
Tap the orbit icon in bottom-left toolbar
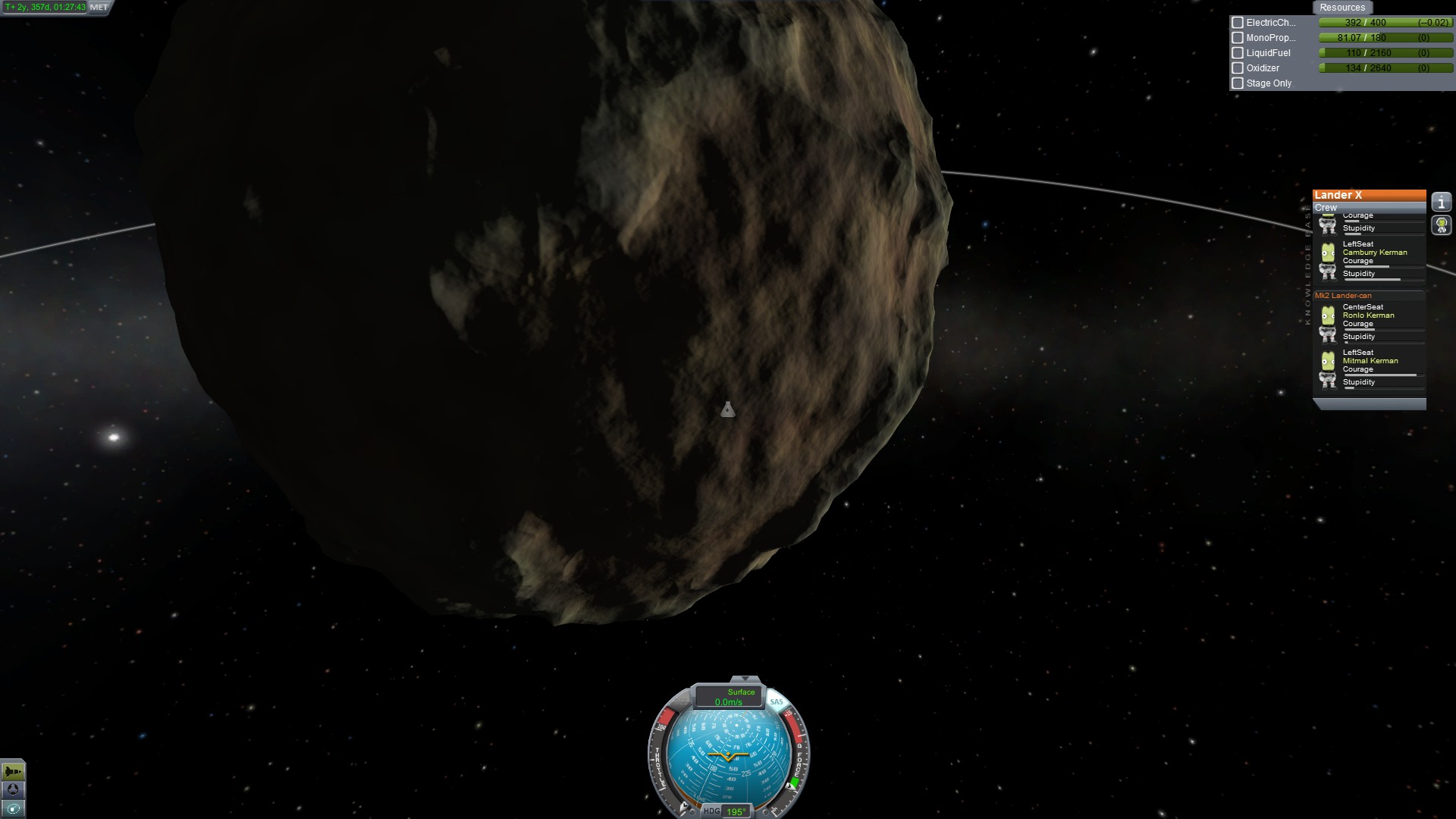click(x=13, y=809)
